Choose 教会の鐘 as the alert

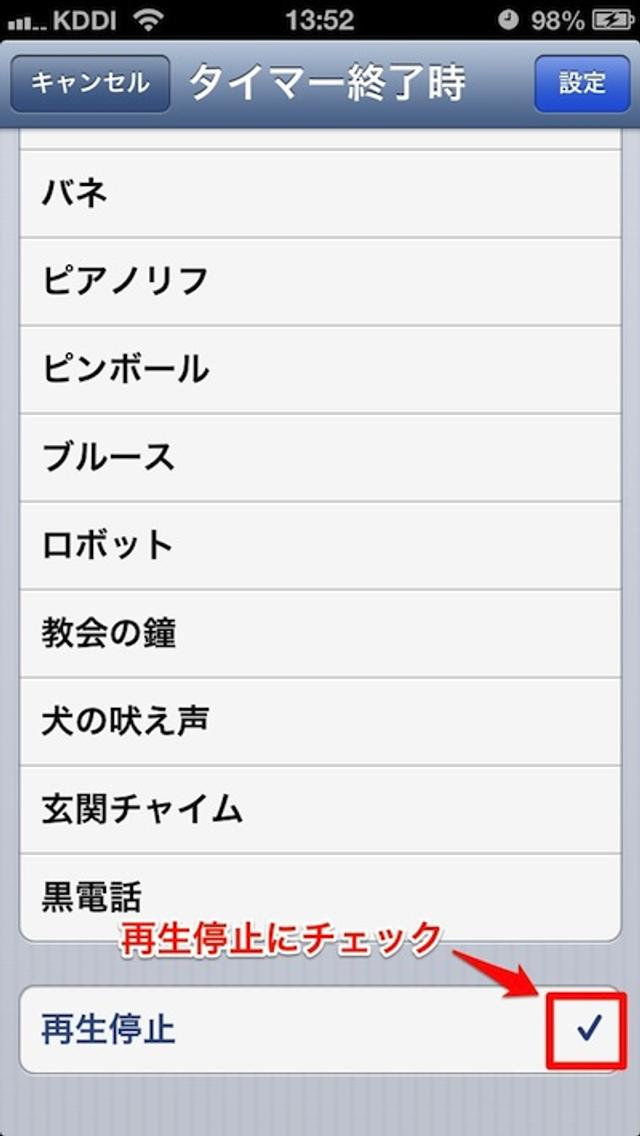coord(320,633)
